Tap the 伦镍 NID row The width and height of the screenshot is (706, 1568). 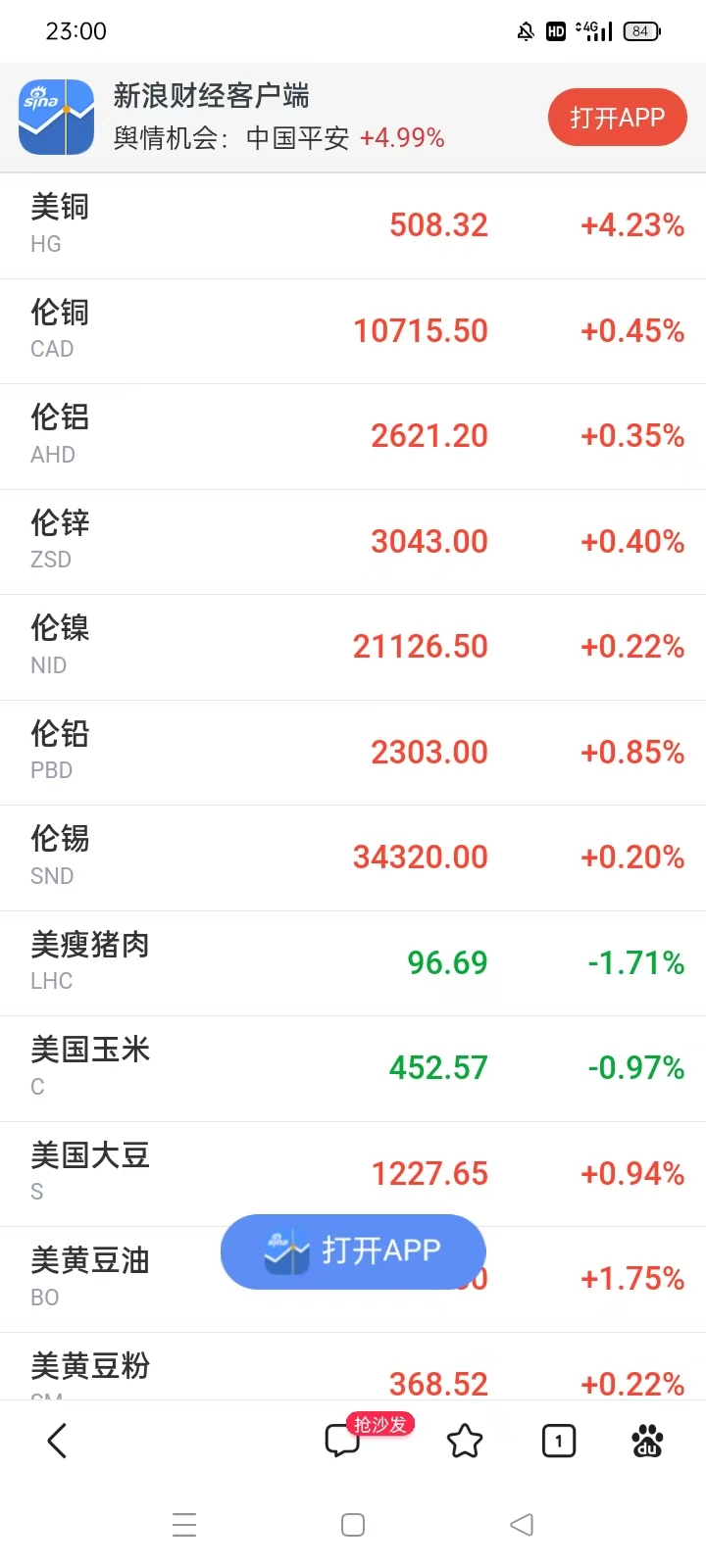tap(353, 647)
